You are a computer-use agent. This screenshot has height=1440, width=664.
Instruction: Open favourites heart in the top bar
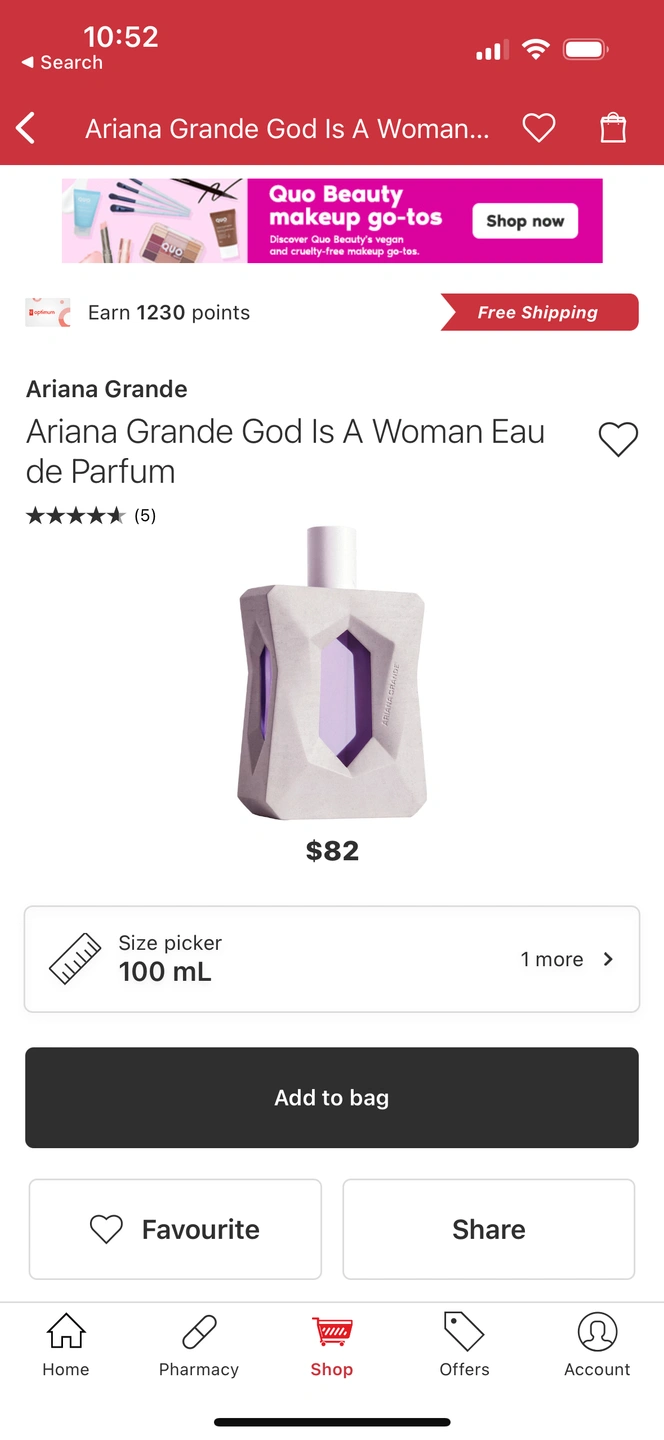[539, 128]
